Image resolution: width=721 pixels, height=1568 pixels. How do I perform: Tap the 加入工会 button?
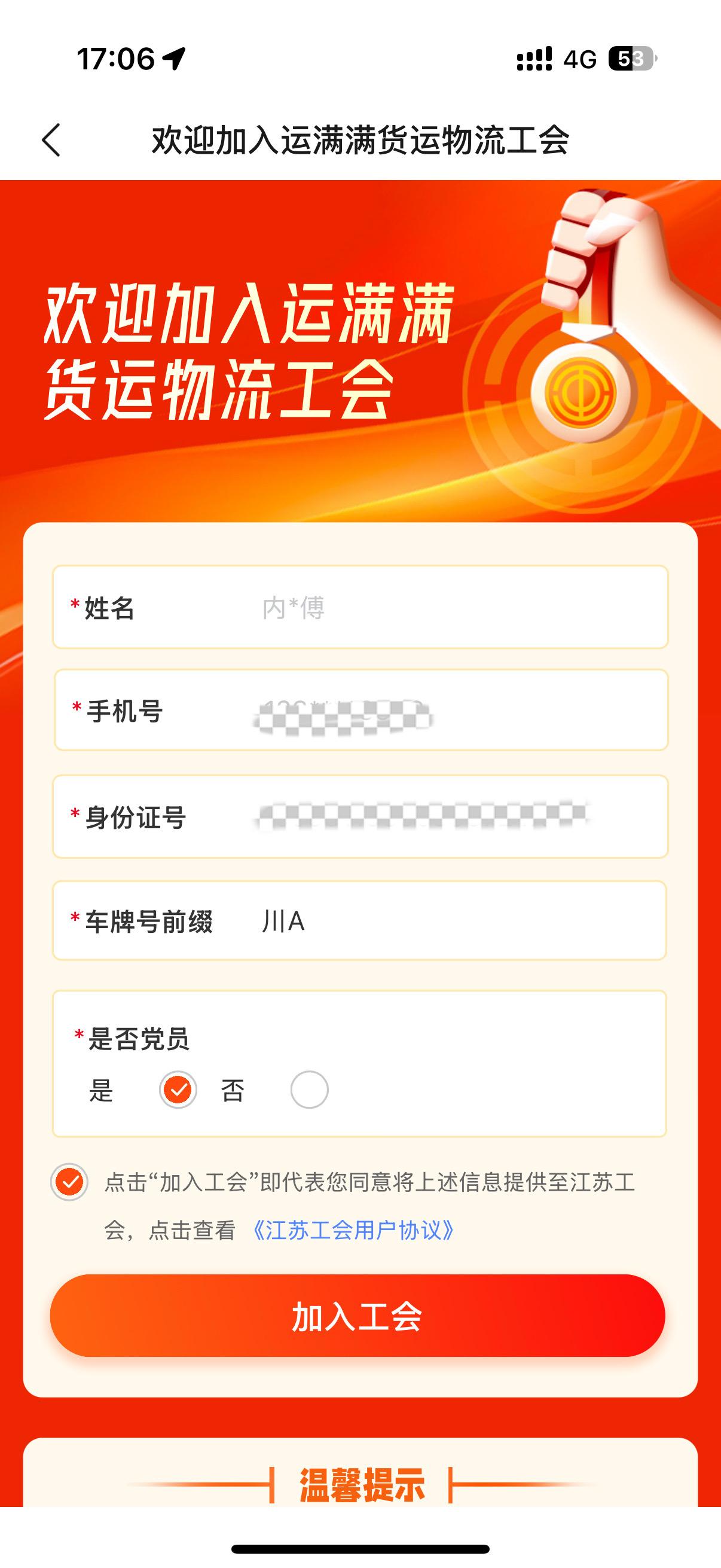coord(358,1316)
